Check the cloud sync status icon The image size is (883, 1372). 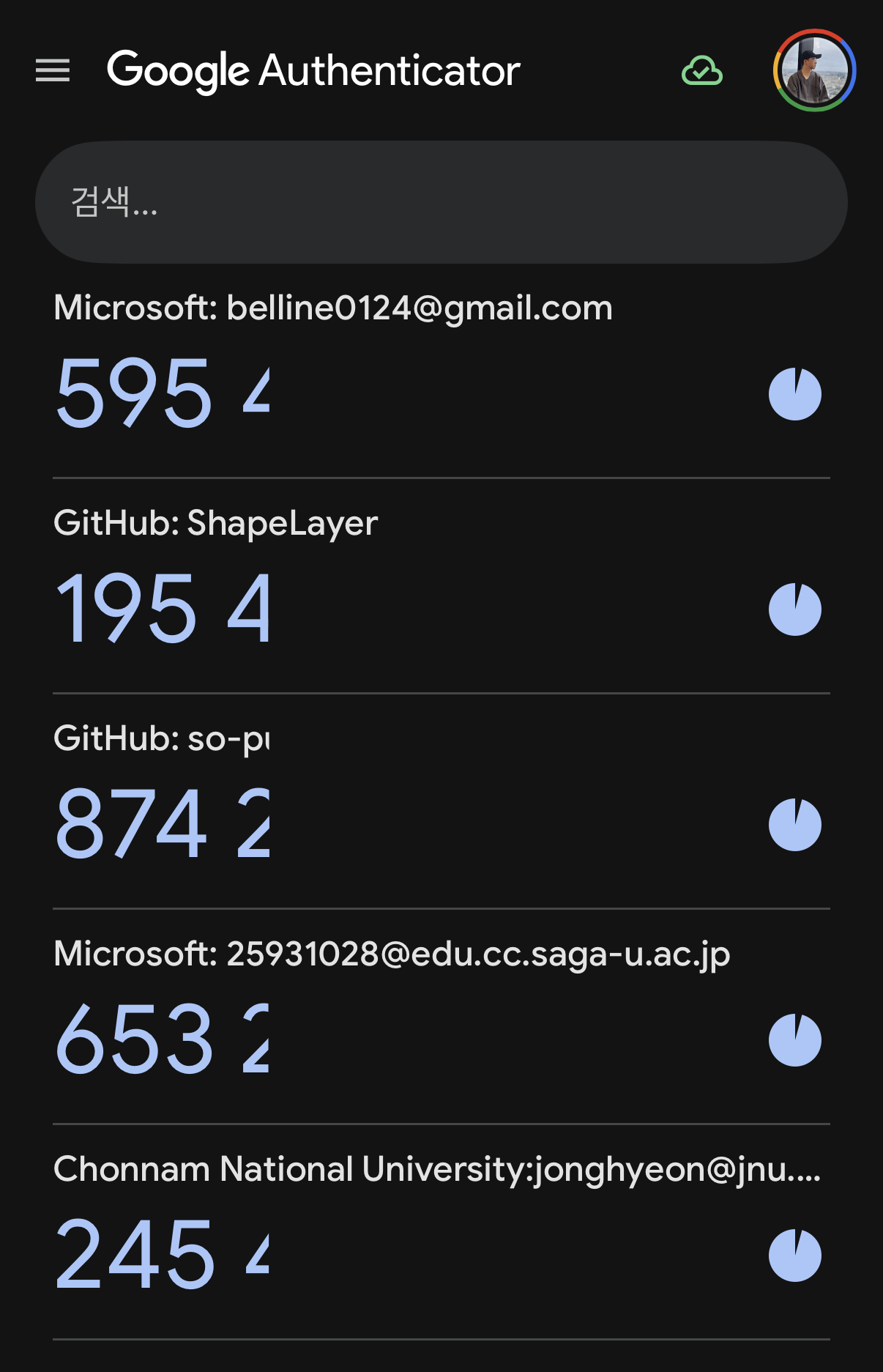pyautogui.click(x=701, y=71)
